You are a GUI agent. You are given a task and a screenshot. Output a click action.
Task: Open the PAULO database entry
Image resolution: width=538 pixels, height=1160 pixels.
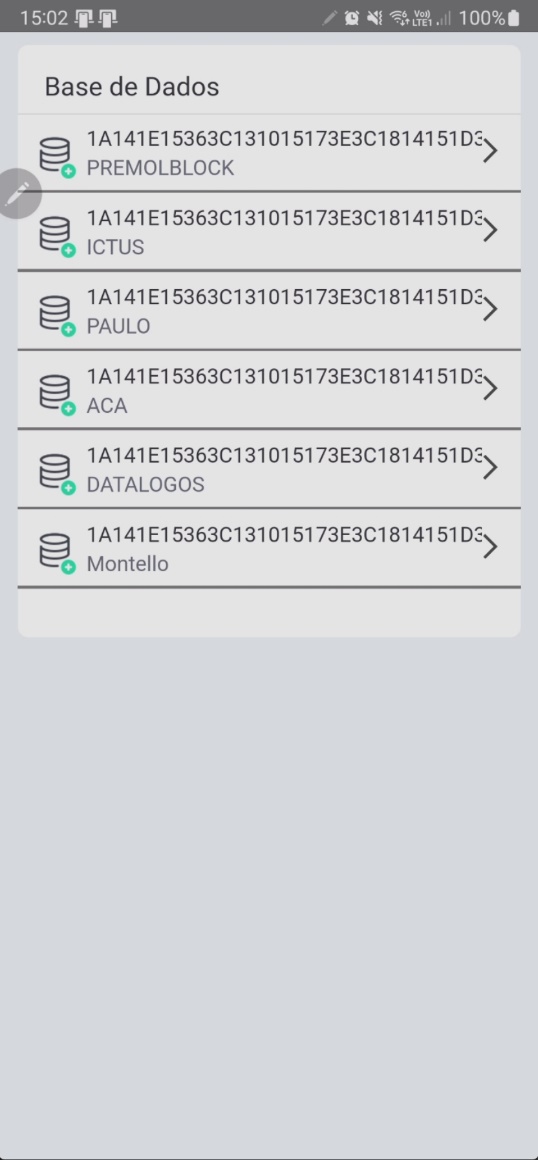[269, 311]
